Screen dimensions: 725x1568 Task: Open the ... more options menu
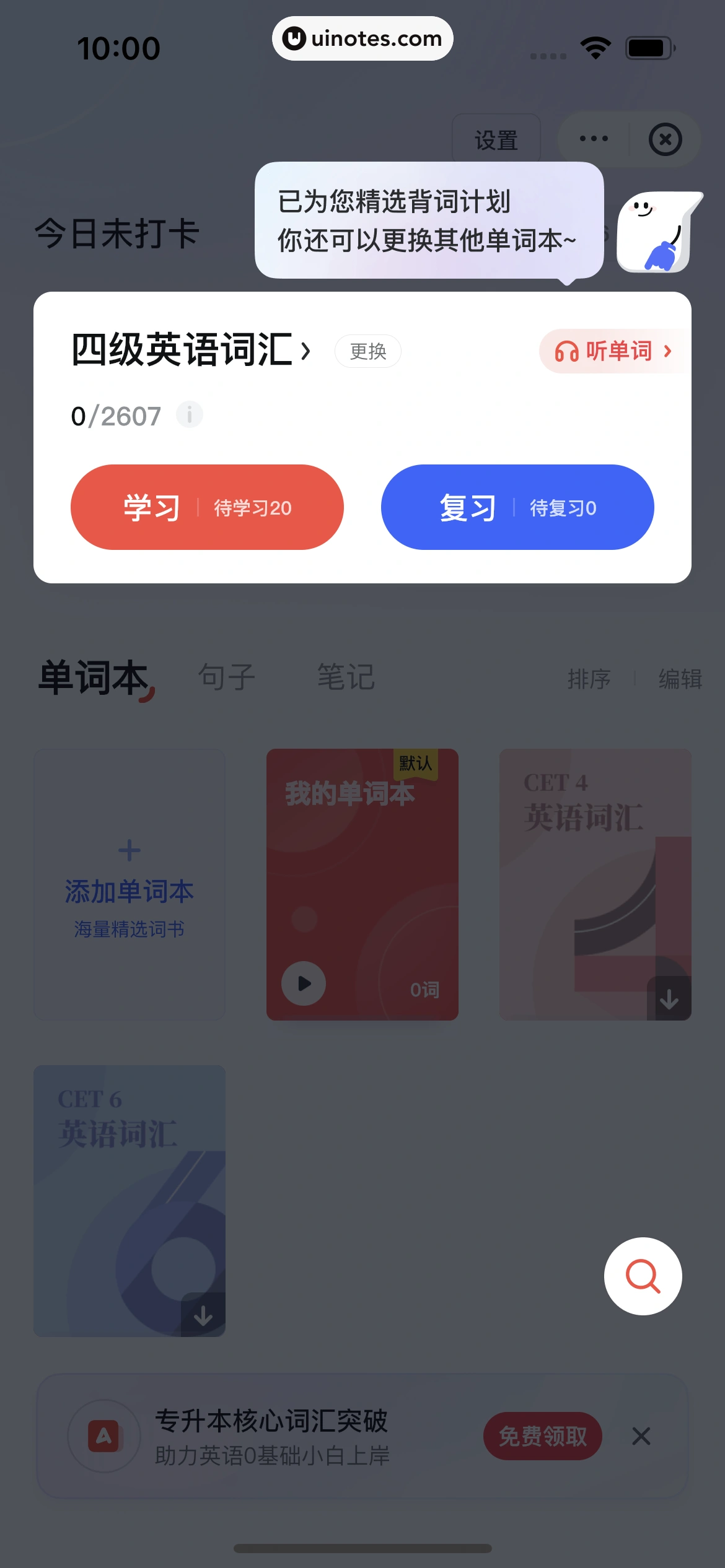pos(593,139)
